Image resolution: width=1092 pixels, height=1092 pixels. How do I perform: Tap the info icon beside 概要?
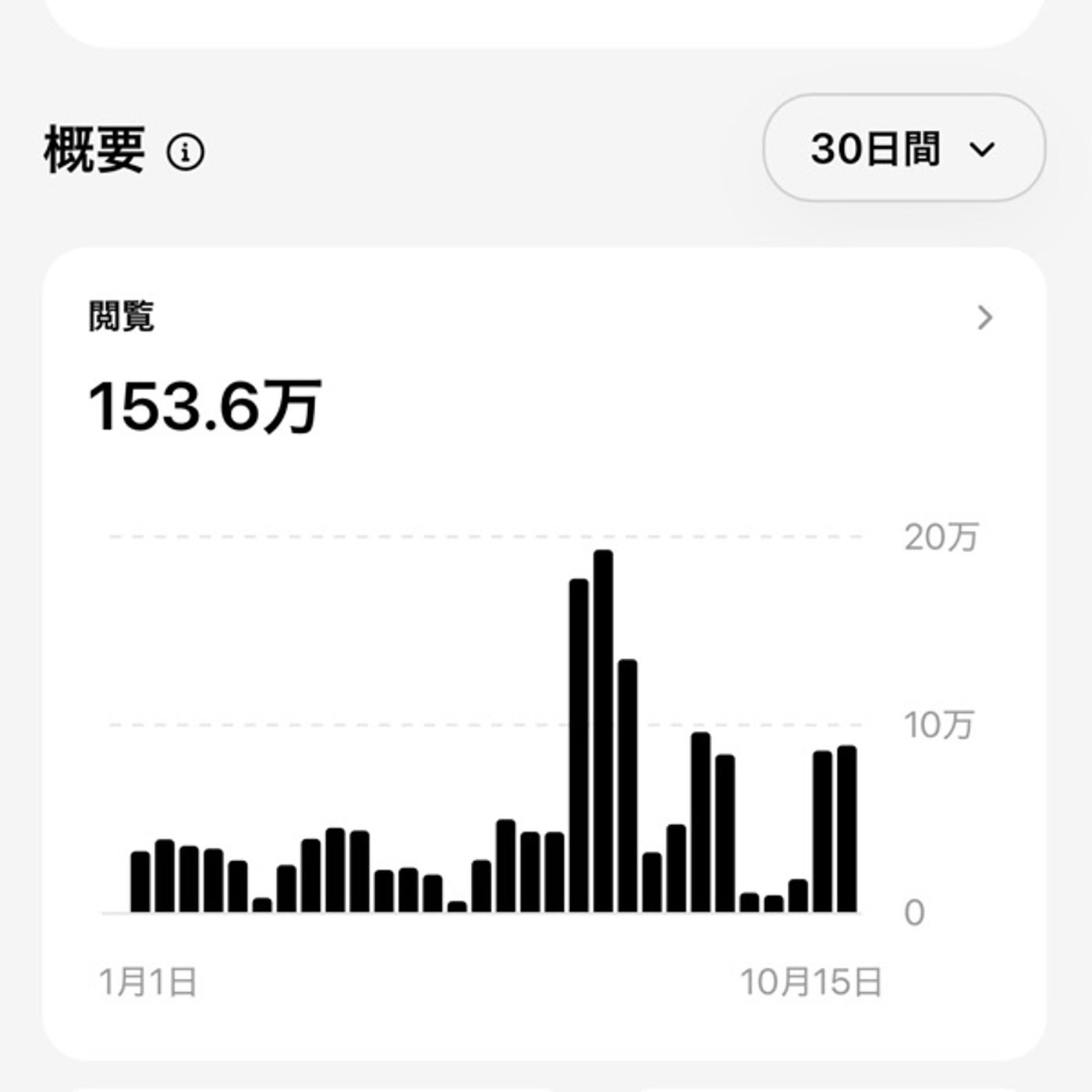[186, 152]
